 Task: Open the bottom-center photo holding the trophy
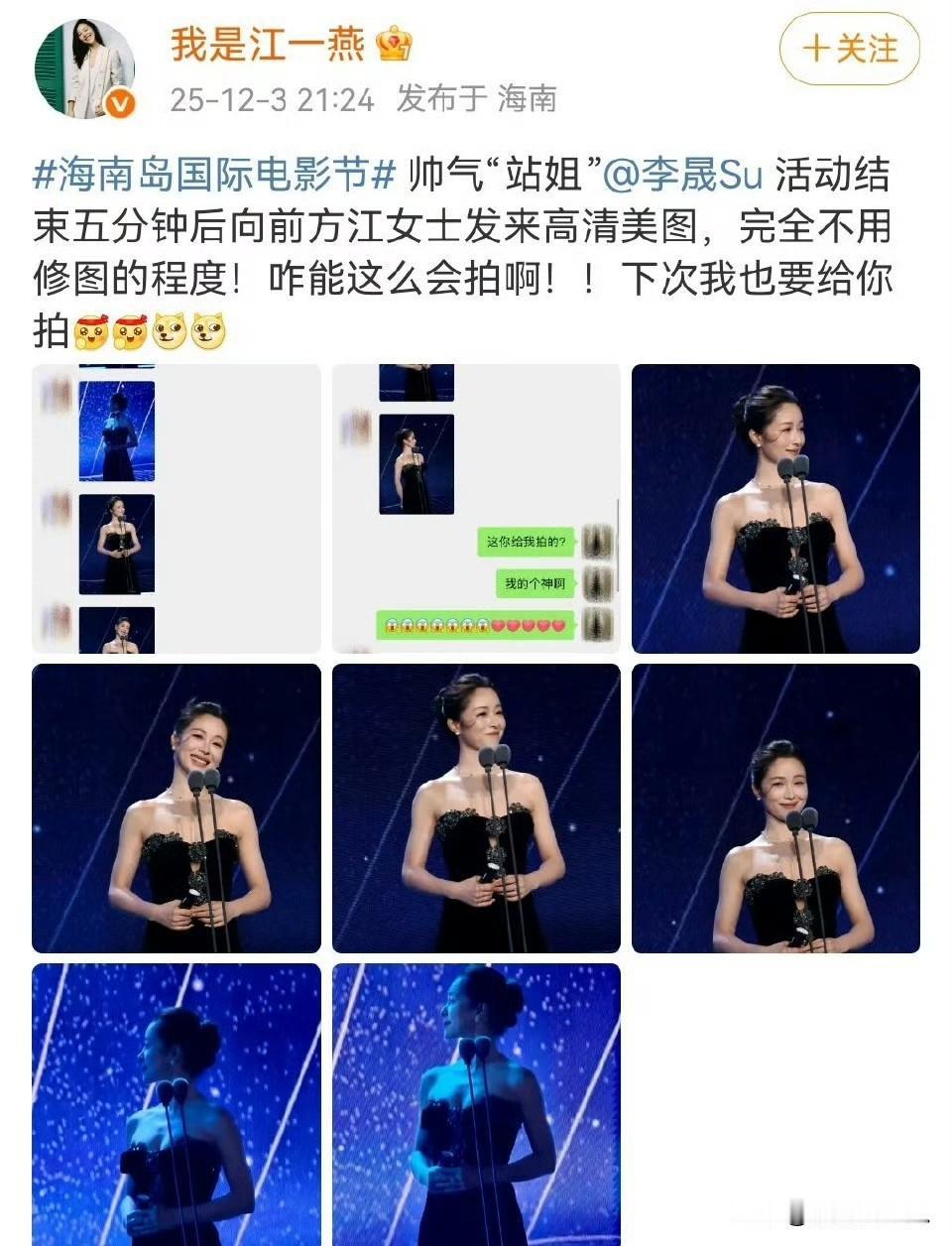point(476,1101)
